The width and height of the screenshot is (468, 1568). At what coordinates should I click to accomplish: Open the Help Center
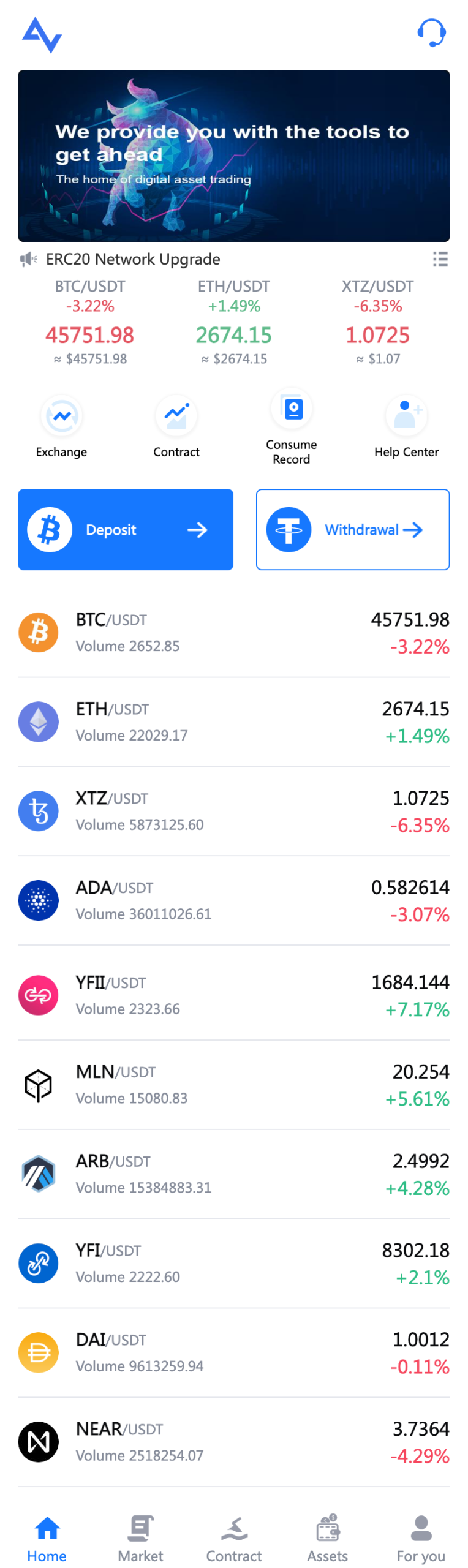coord(406,426)
